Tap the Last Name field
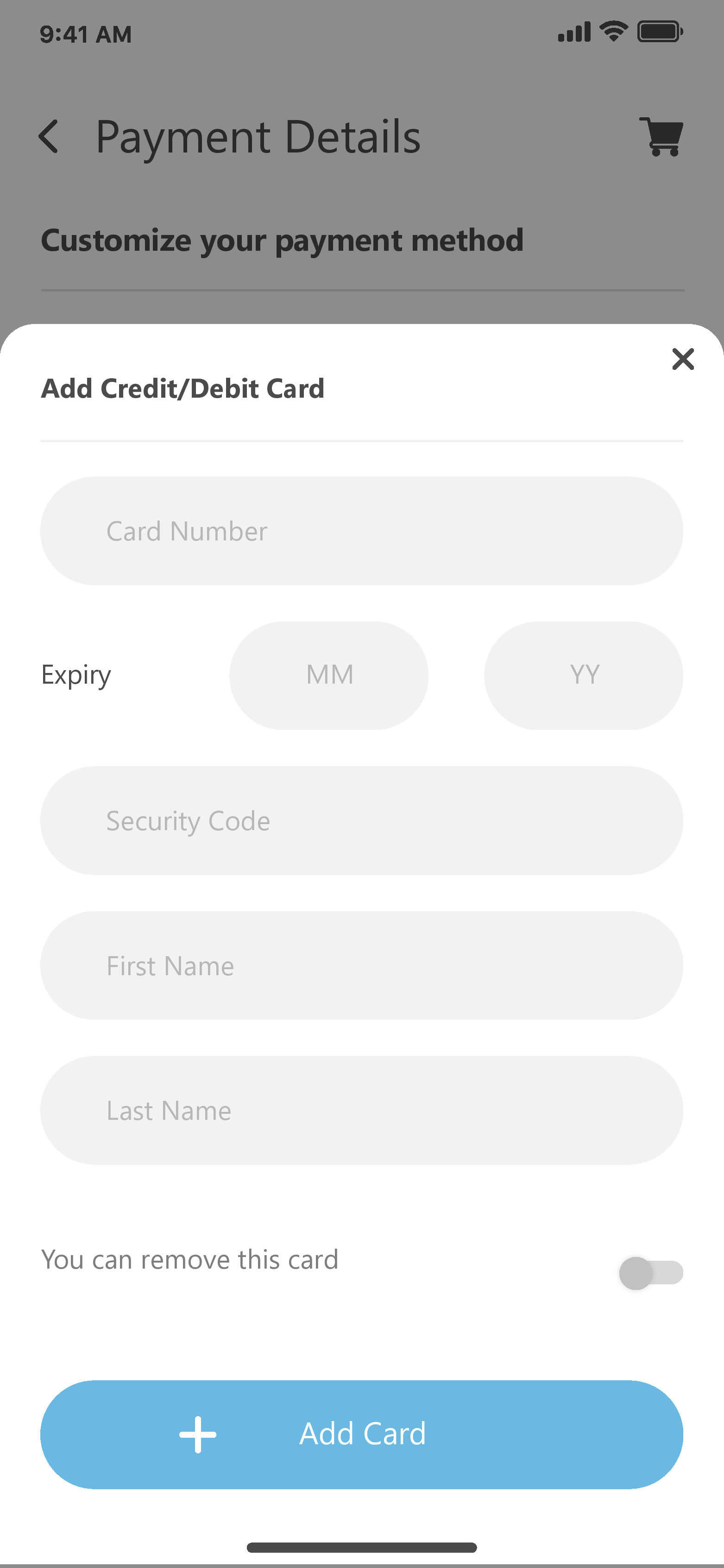Viewport: 724px width, 1568px height. [361, 1110]
